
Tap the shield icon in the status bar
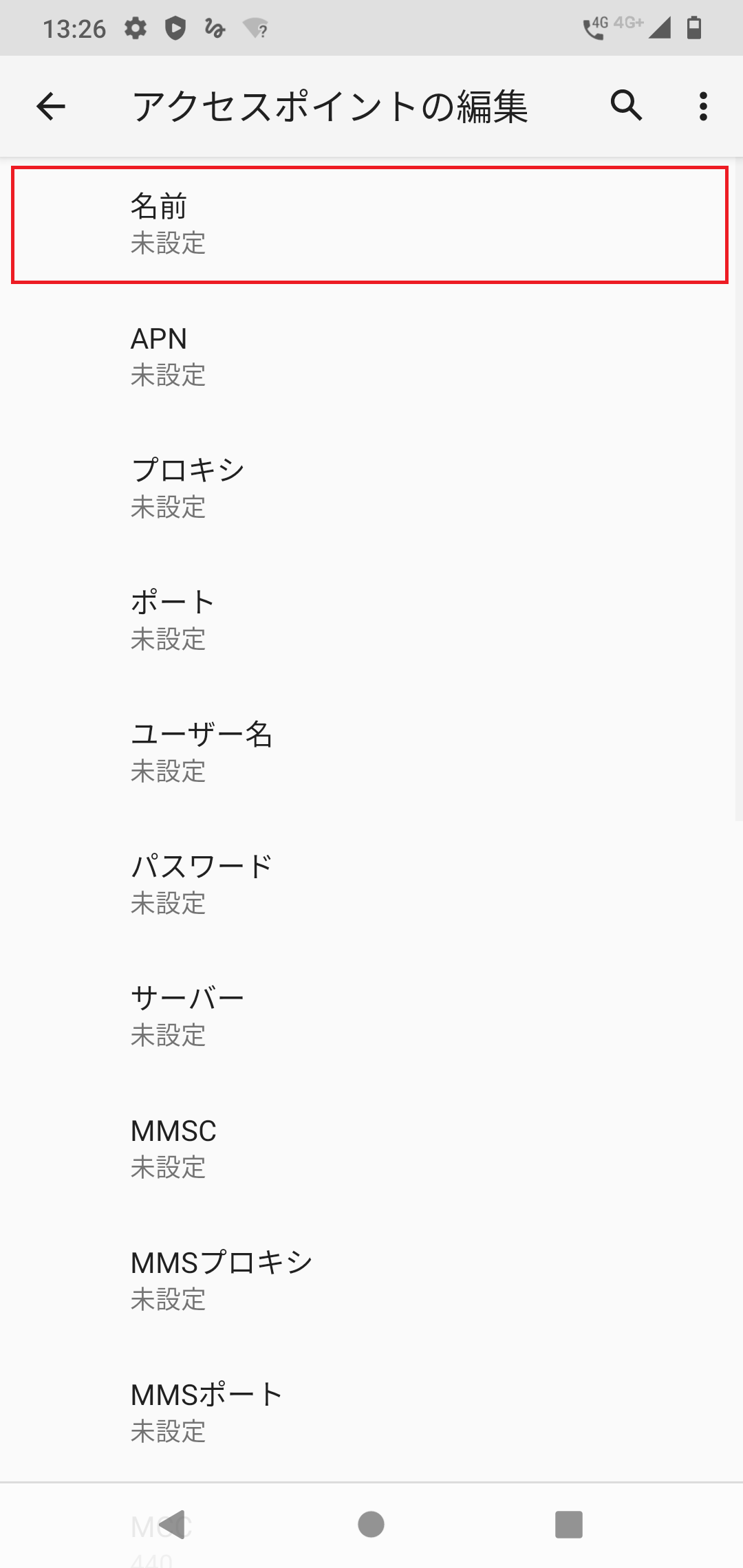pyautogui.click(x=176, y=28)
